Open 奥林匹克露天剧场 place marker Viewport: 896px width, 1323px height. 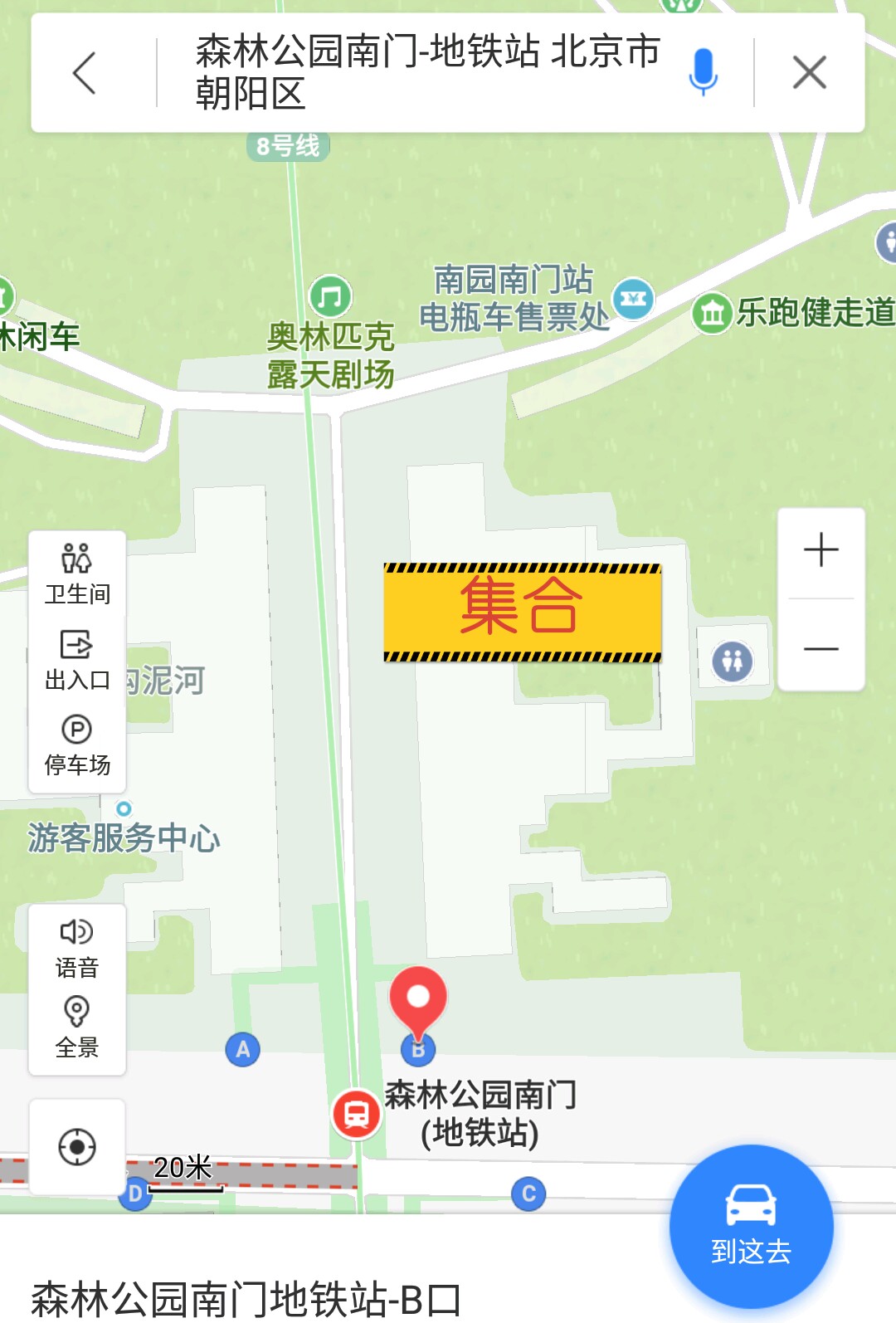330,296
